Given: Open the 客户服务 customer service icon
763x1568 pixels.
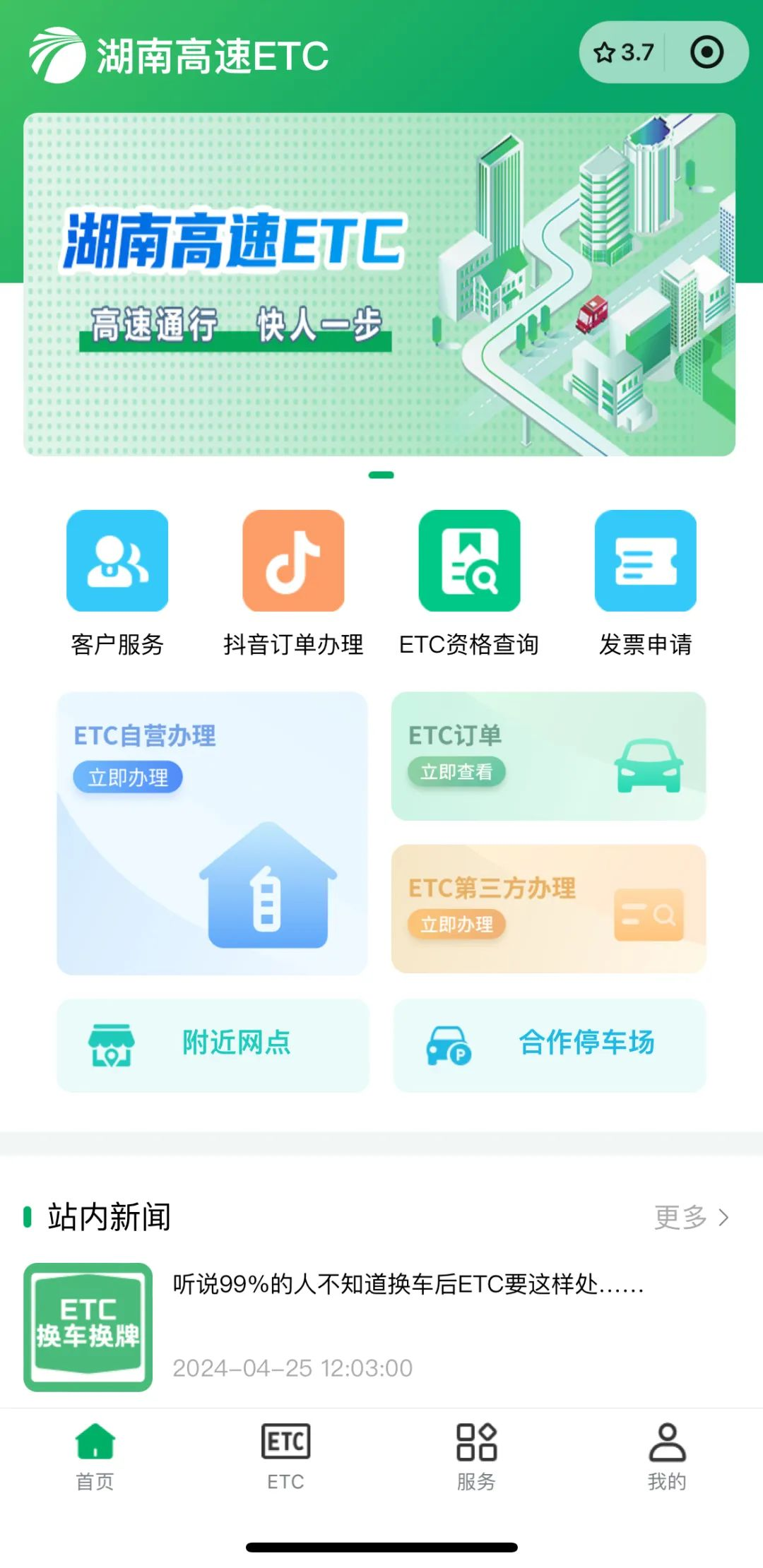Looking at the screenshot, I should pyautogui.click(x=117, y=562).
